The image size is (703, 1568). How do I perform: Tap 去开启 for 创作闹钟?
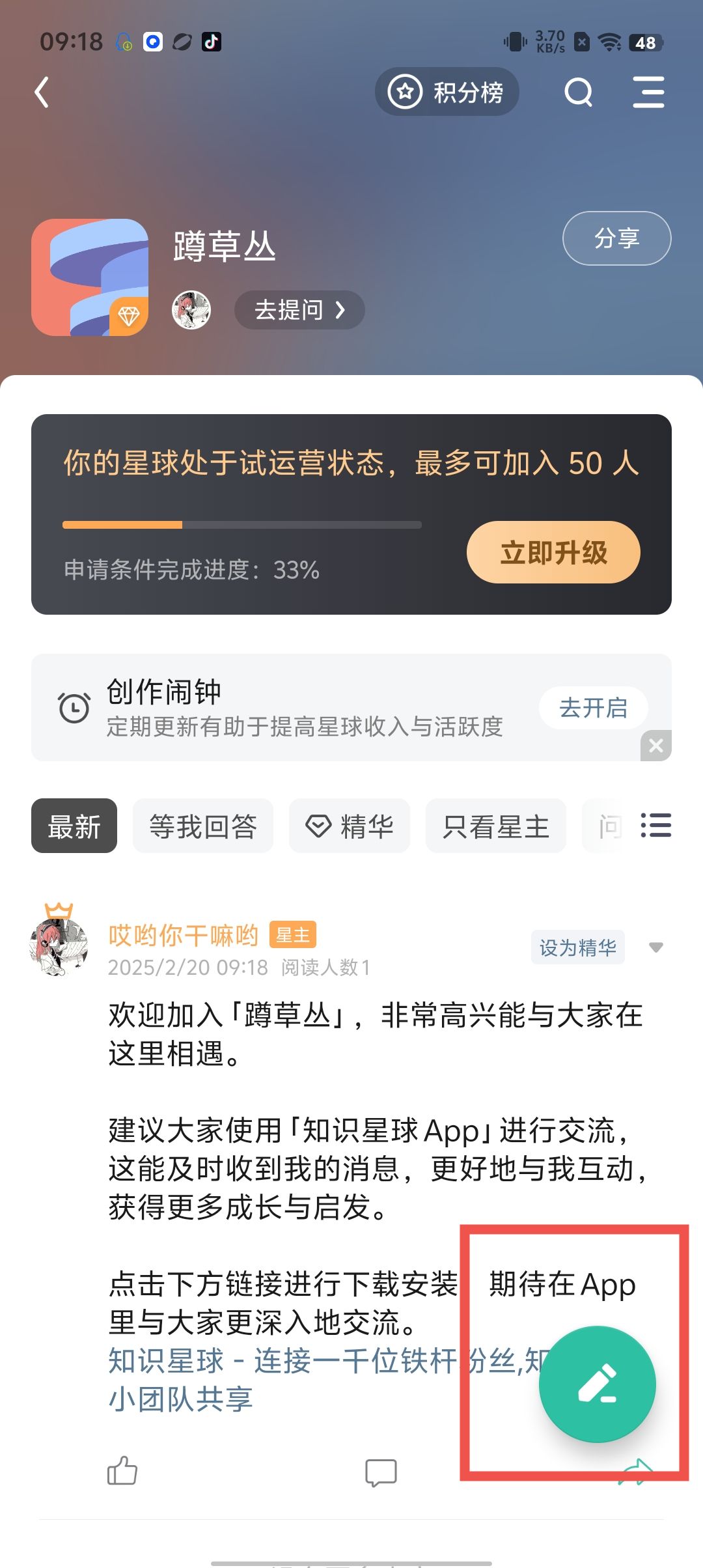593,707
